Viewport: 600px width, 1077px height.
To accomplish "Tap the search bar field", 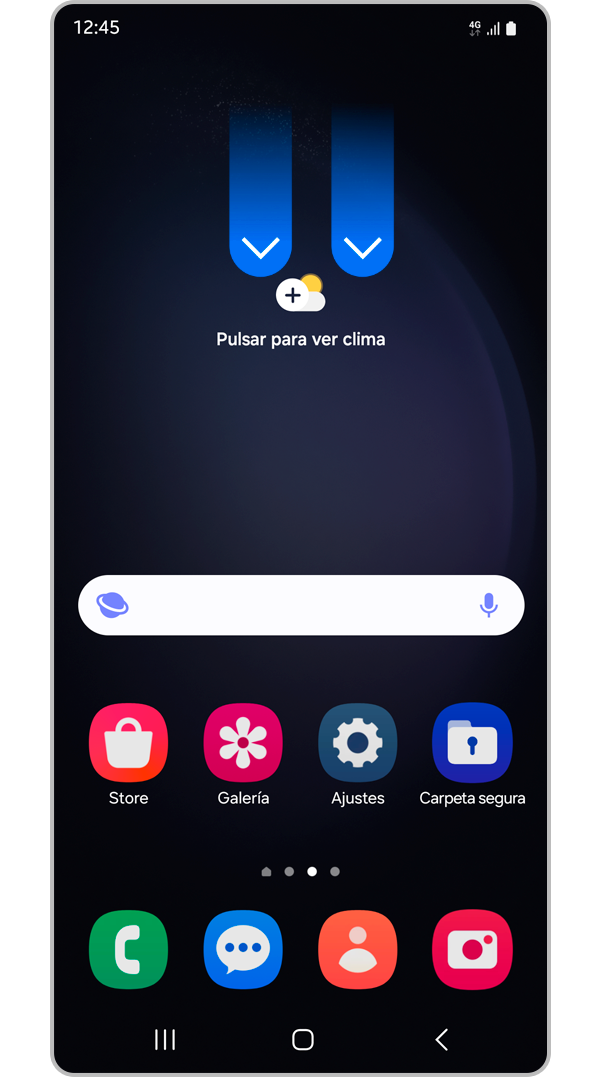I will (300, 605).
